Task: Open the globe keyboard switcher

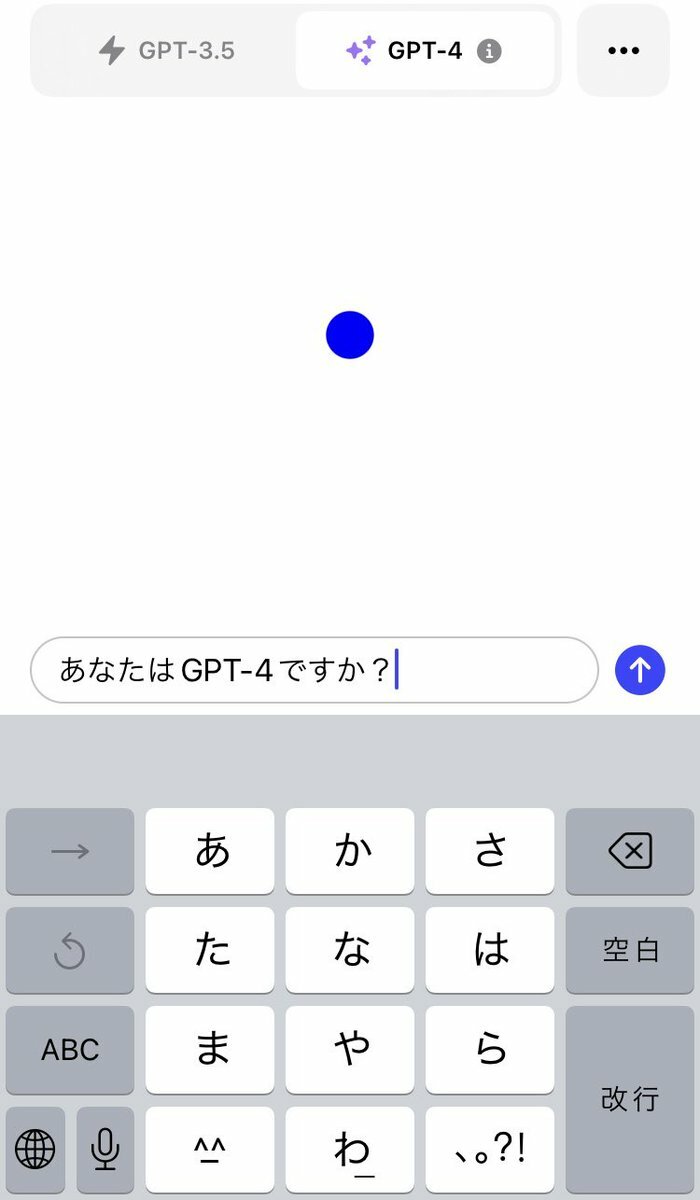Action: pyautogui.click(x=35, y=1149)
